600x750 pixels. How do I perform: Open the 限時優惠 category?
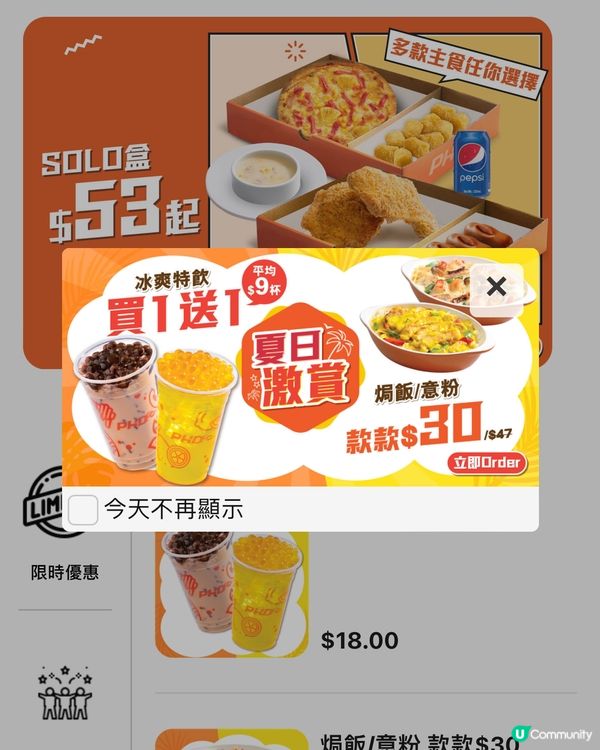[64, 572]
